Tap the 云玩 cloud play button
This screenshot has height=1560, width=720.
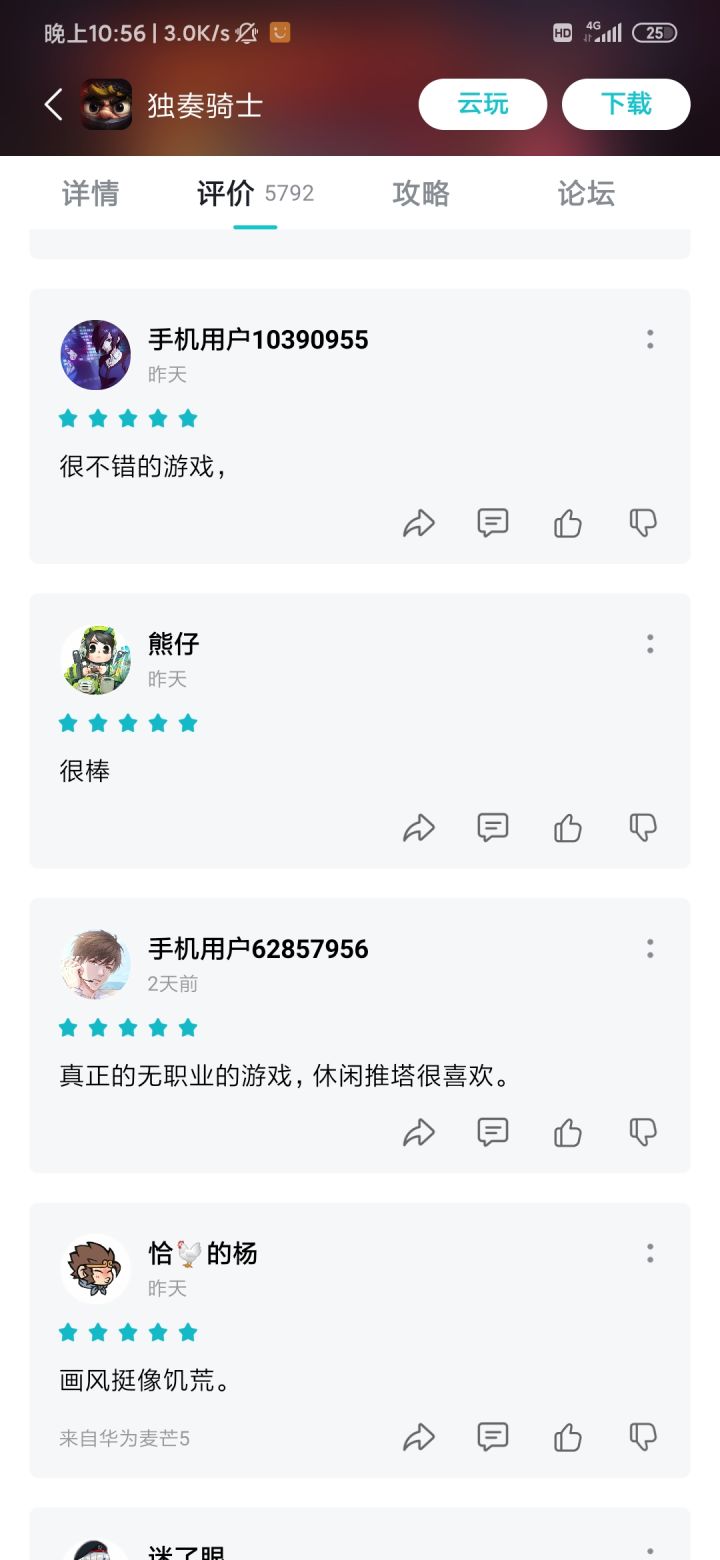click(x=483, y=104)
